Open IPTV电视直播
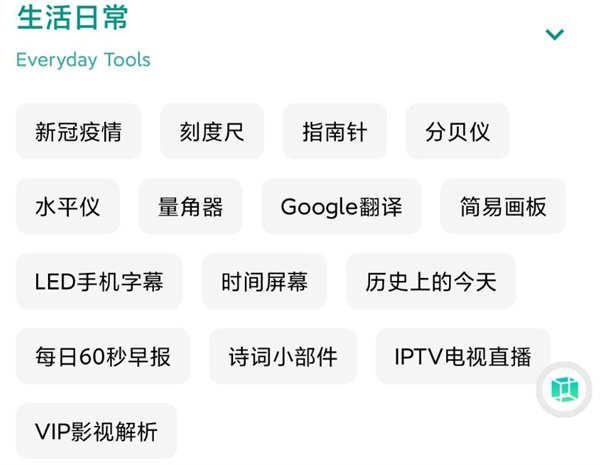This screenshot has height=465, width=600. 463,357
